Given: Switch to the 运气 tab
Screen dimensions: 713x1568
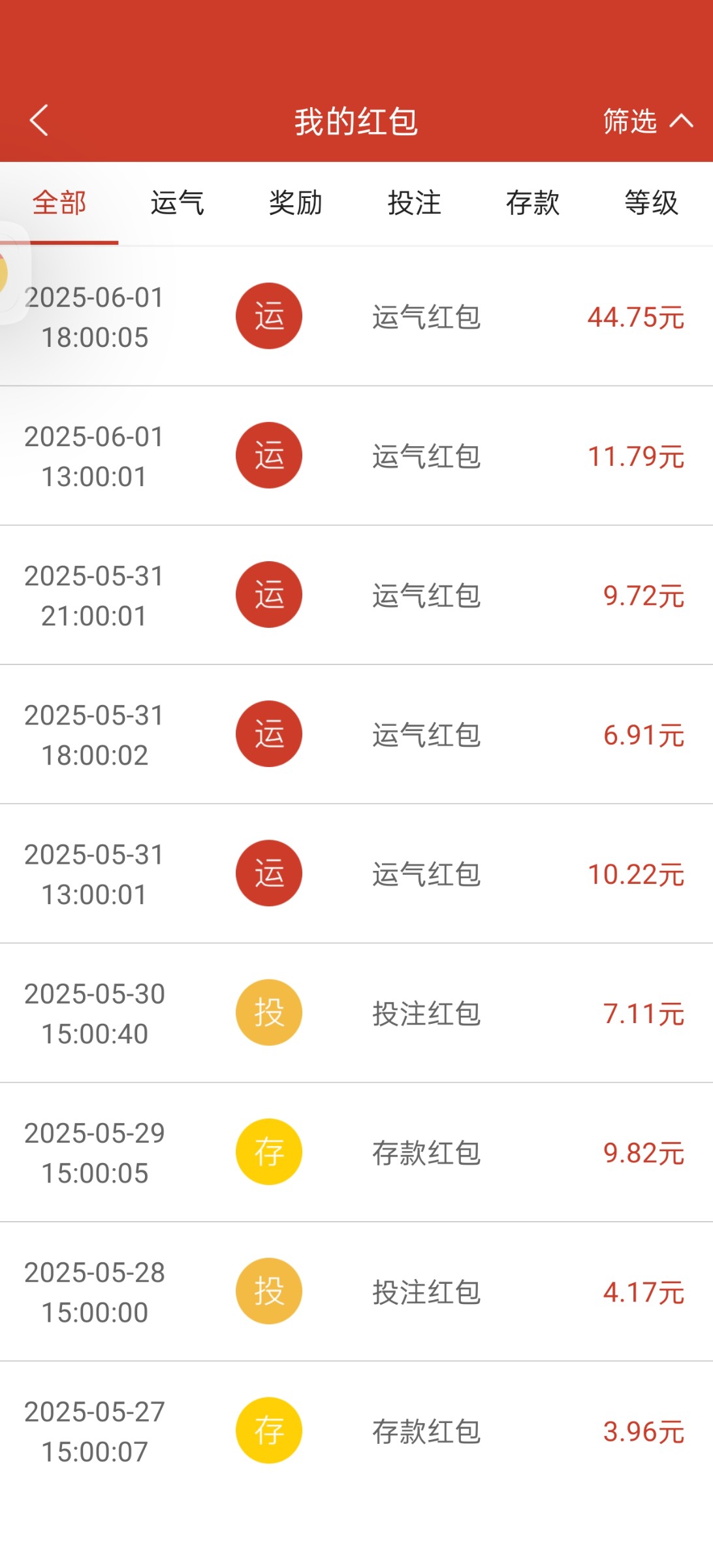Looking at the screenshot, I should (178, 203).
